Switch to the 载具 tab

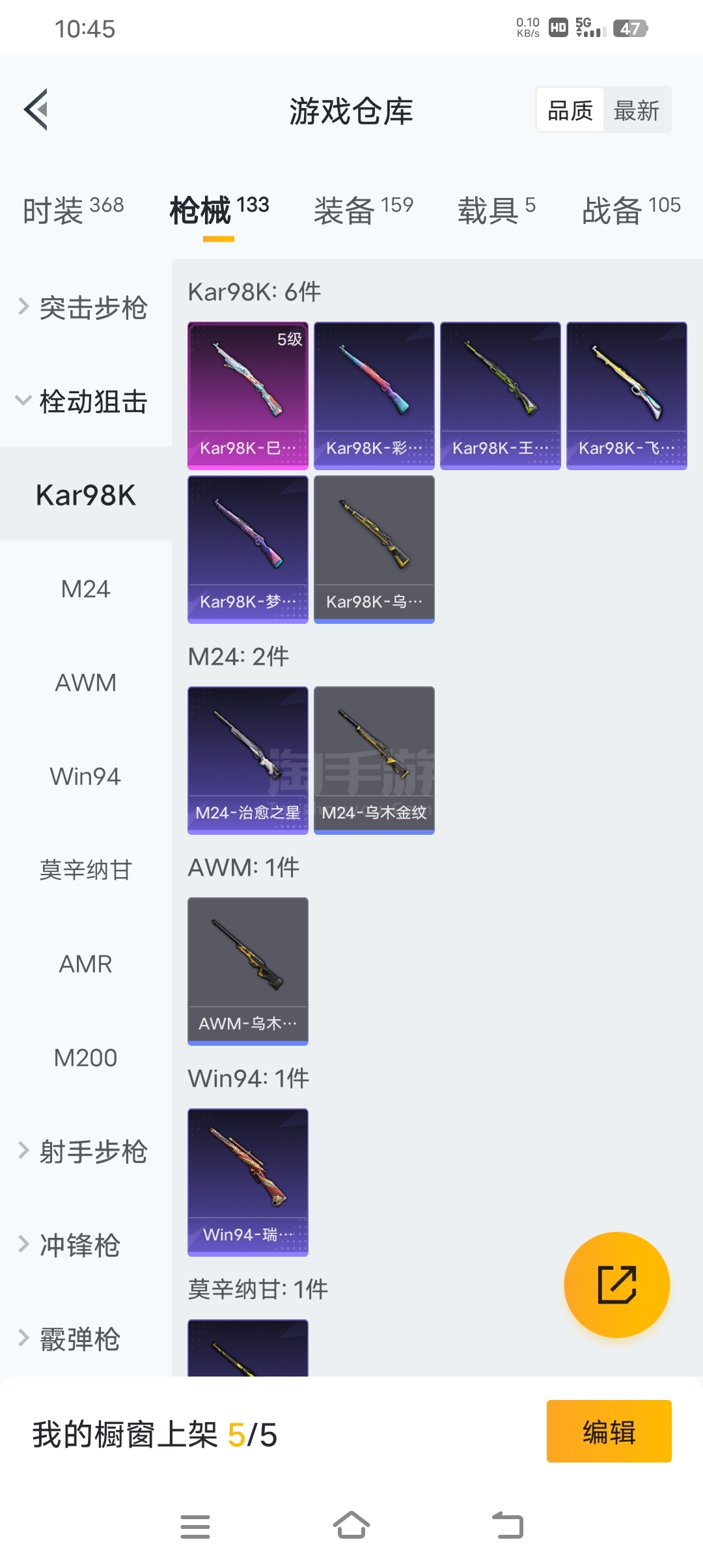click(496, 210)
